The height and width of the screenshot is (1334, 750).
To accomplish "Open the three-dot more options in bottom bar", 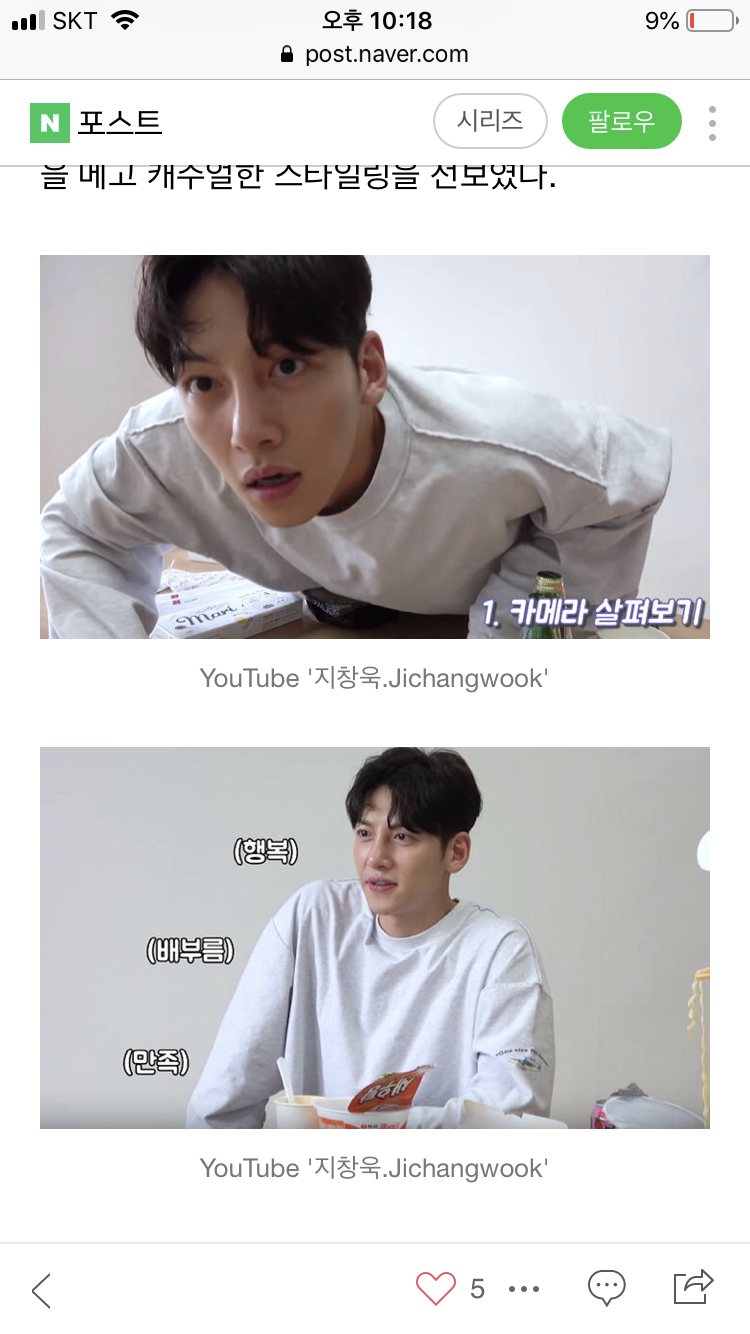I will coord(524,1290).
